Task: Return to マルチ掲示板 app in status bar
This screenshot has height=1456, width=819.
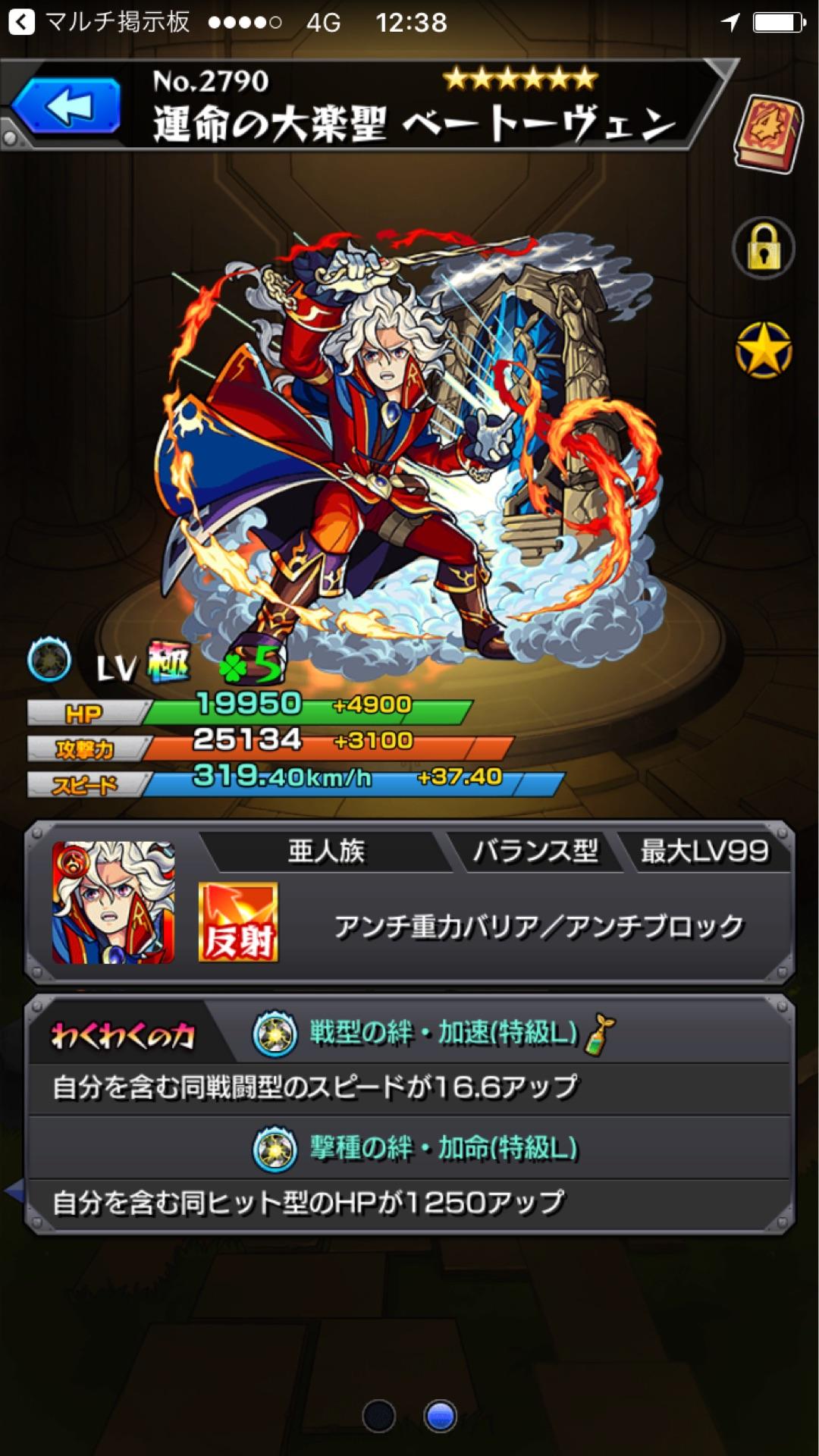Action: (x=99, y=23)
